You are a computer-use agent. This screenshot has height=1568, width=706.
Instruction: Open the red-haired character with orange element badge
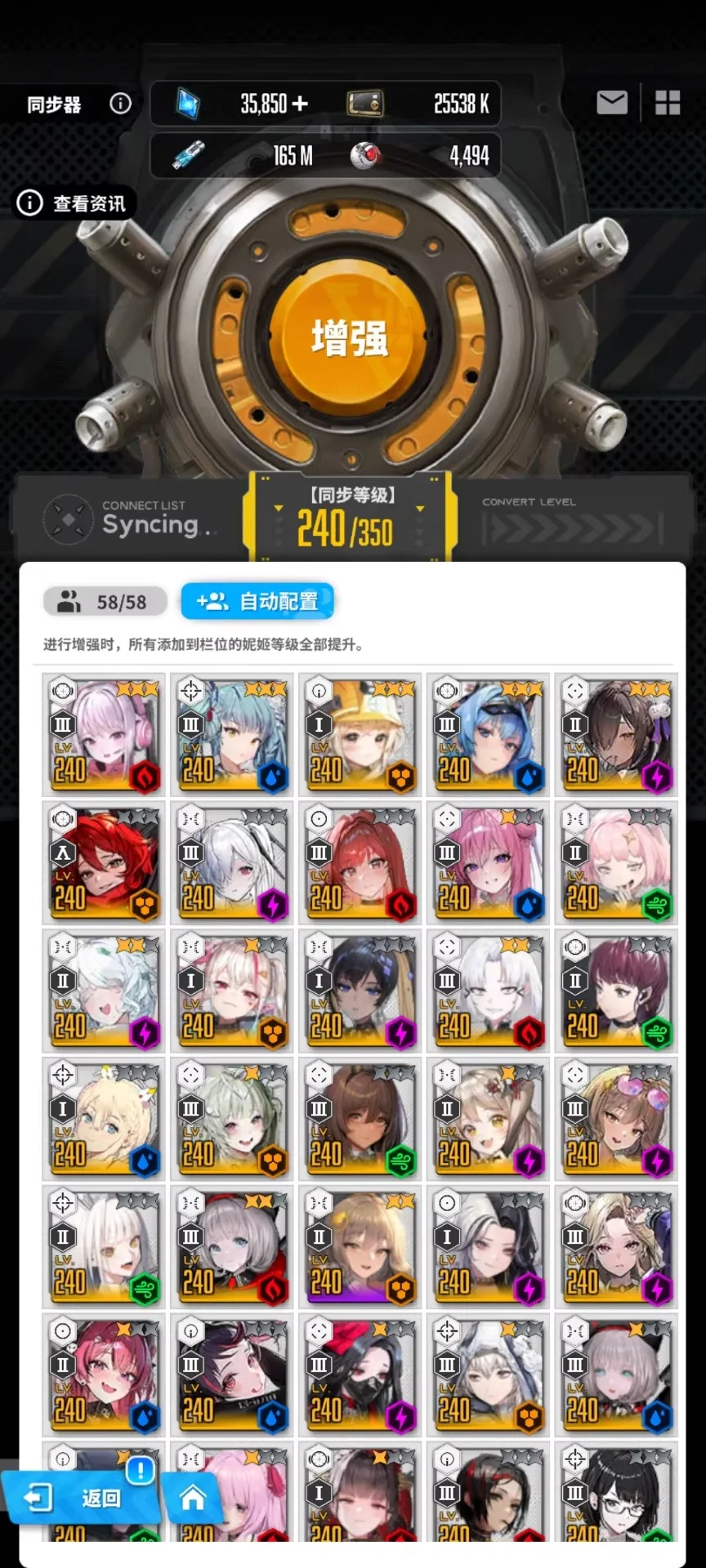pyautogui.click(x=104, y=862)
